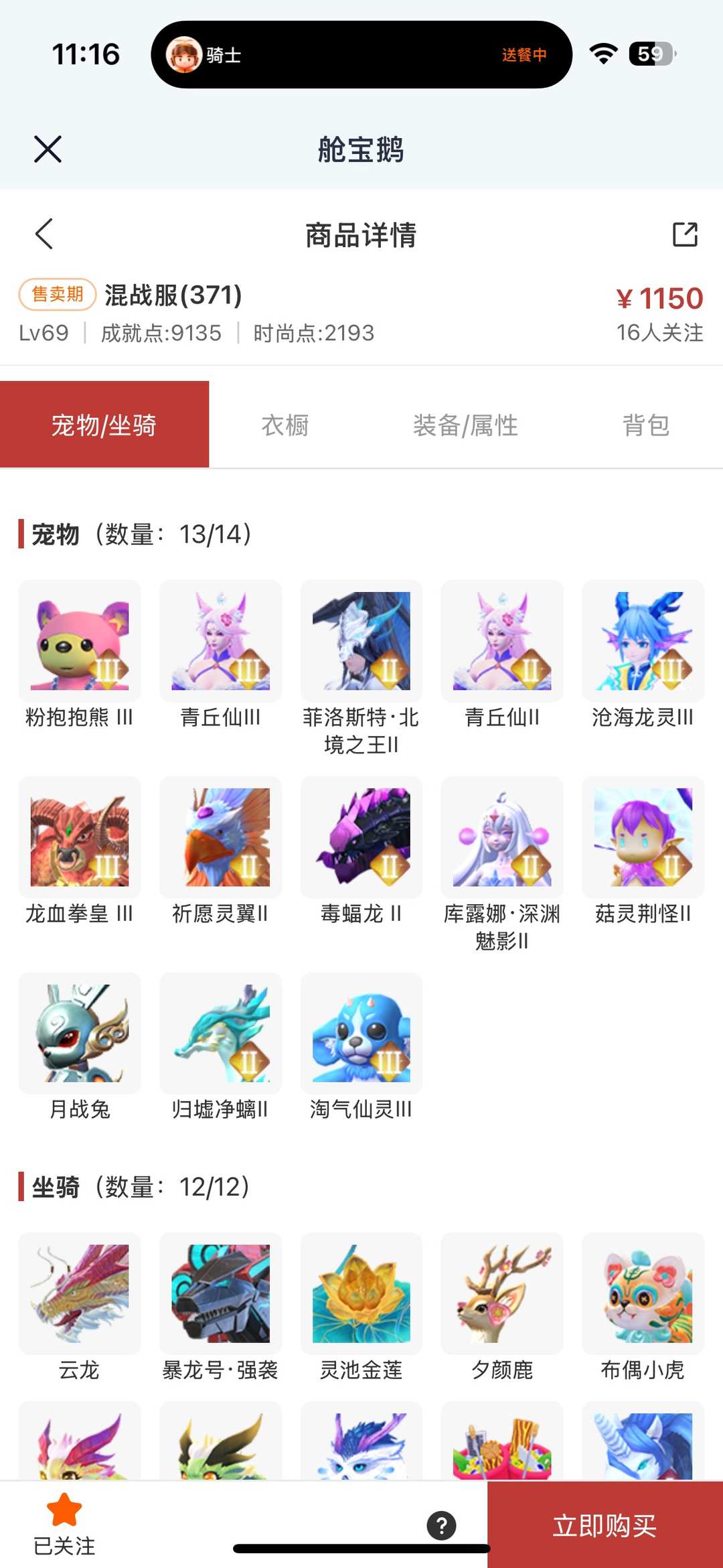723x1568 pixels.
Task: View the 灵池金莲 mount thumbnail
Action: tap(361, 1295)
